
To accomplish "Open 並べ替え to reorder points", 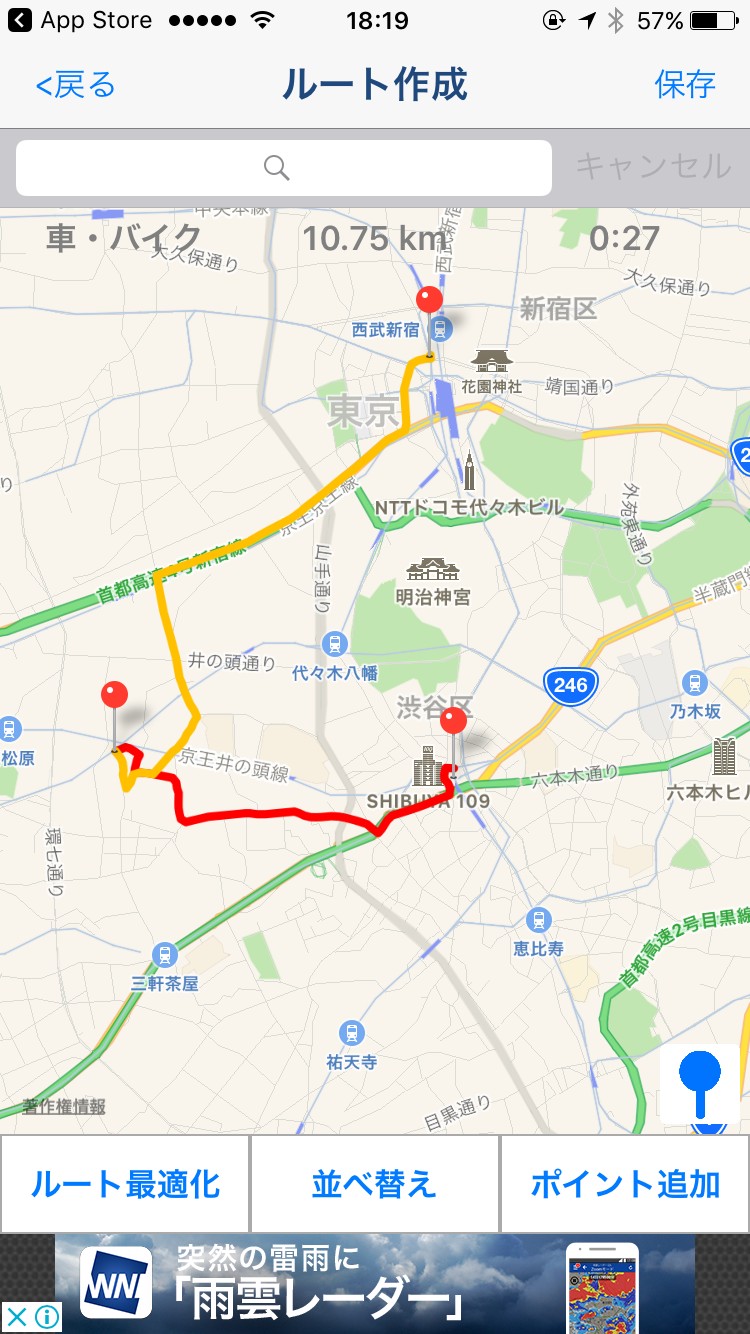I will [374, 1184].
